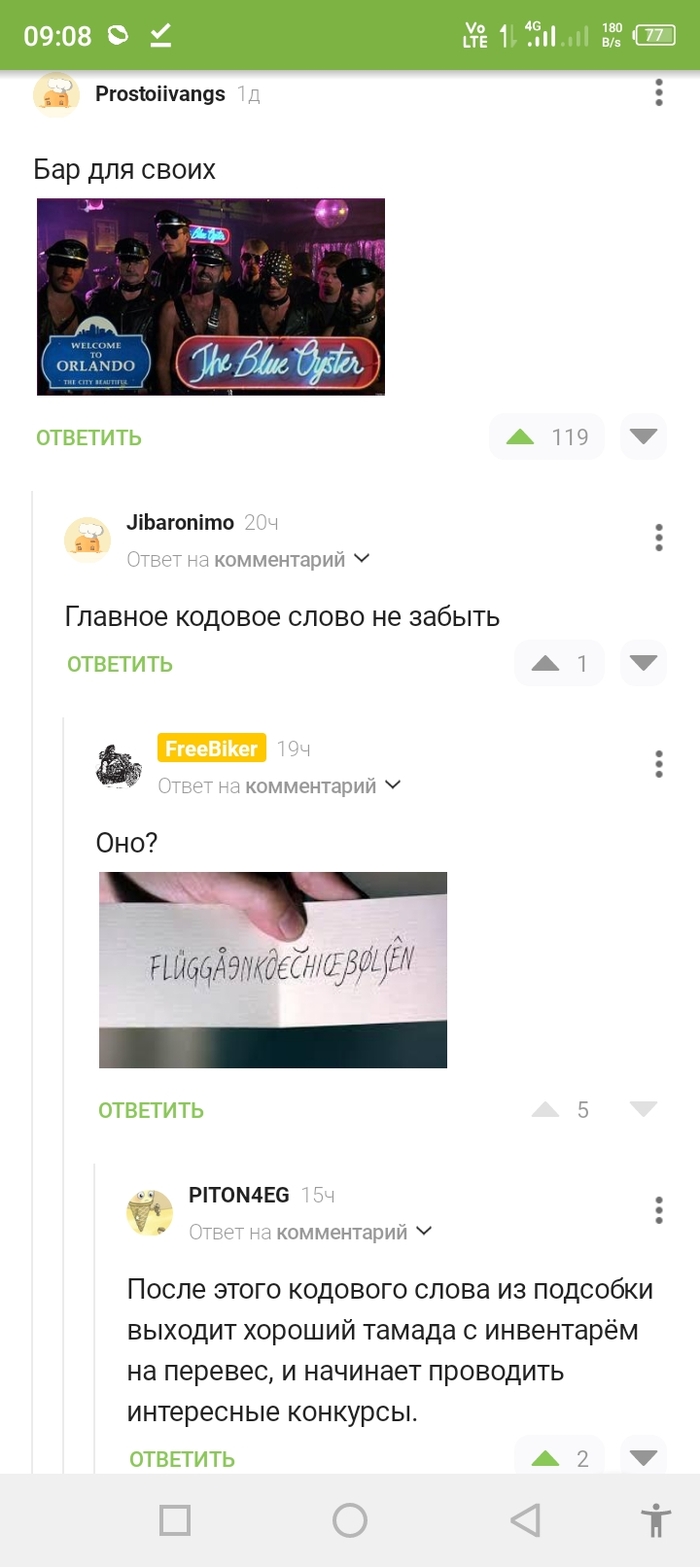Open the handwritten note image from FreeBiker
Screen dimensions: 700x1567
point(273,969)
